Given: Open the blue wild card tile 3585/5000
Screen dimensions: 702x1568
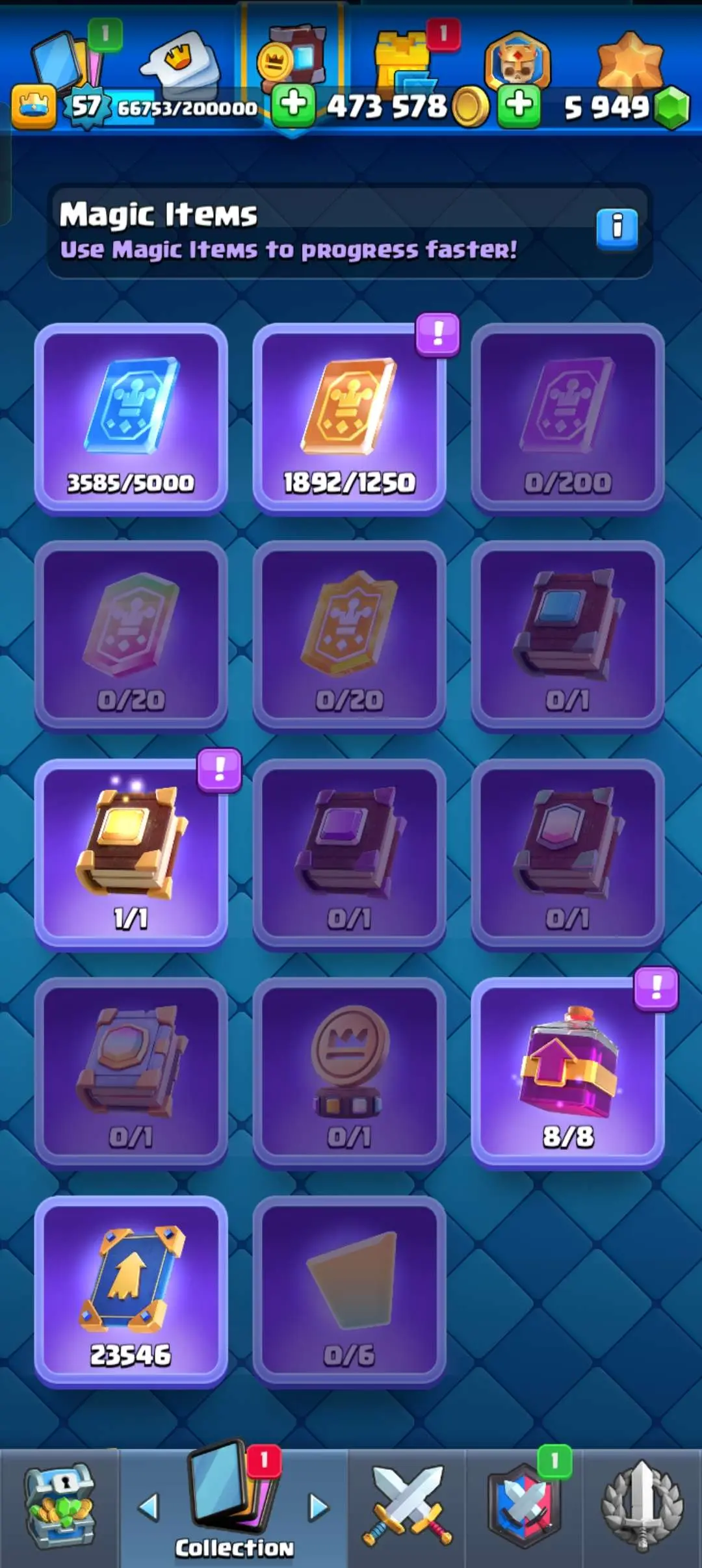Looking at the screenshot, I should click(131, 417).
